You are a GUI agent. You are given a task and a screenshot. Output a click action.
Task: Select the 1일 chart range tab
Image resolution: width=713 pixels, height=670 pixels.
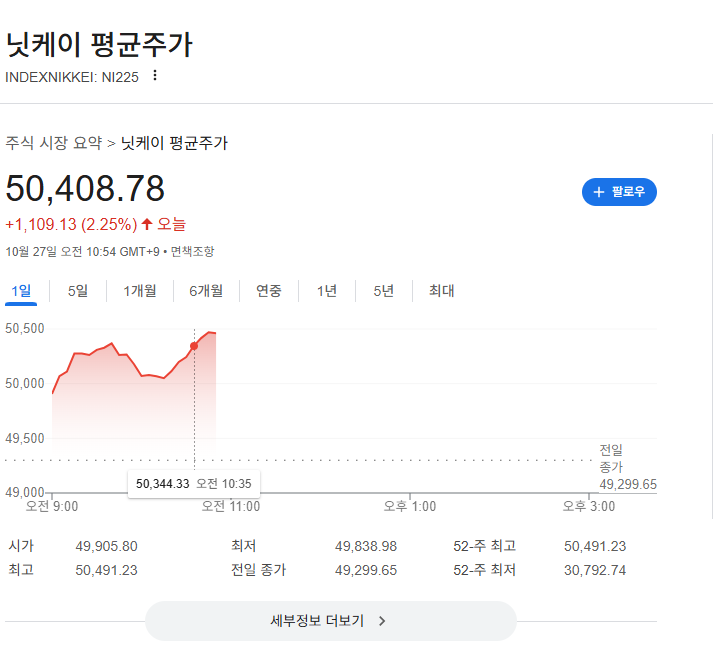click(x=21, y=291)
